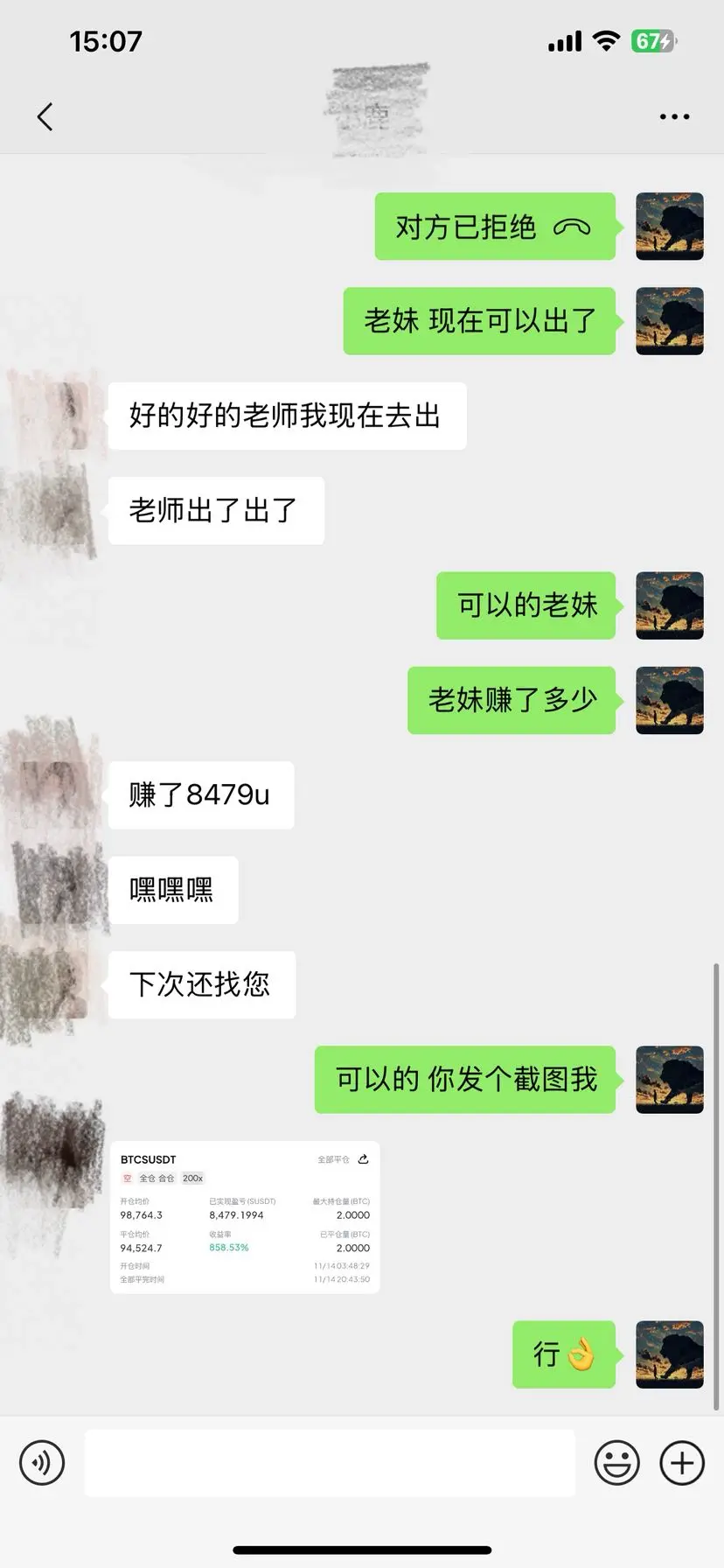Tap the 合仓 tag on the trade card
The image size is (724, 1568).
(166, 1178)
